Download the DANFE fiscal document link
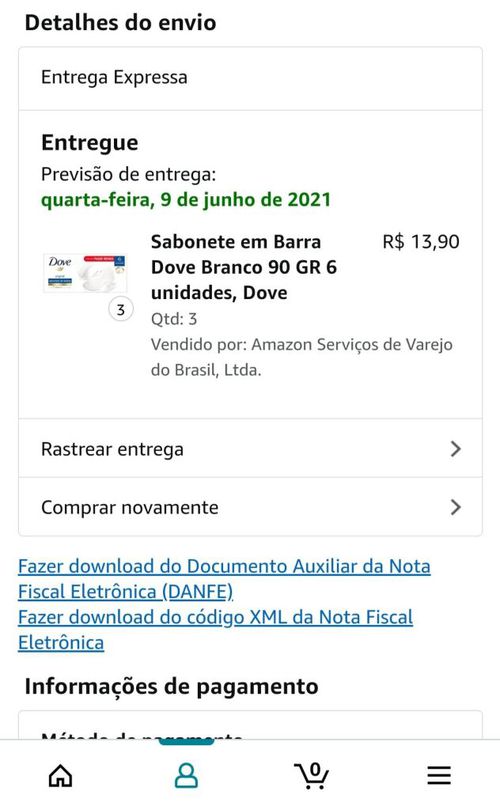The height and width of the screenshot is (810, 500). point(224,579)
